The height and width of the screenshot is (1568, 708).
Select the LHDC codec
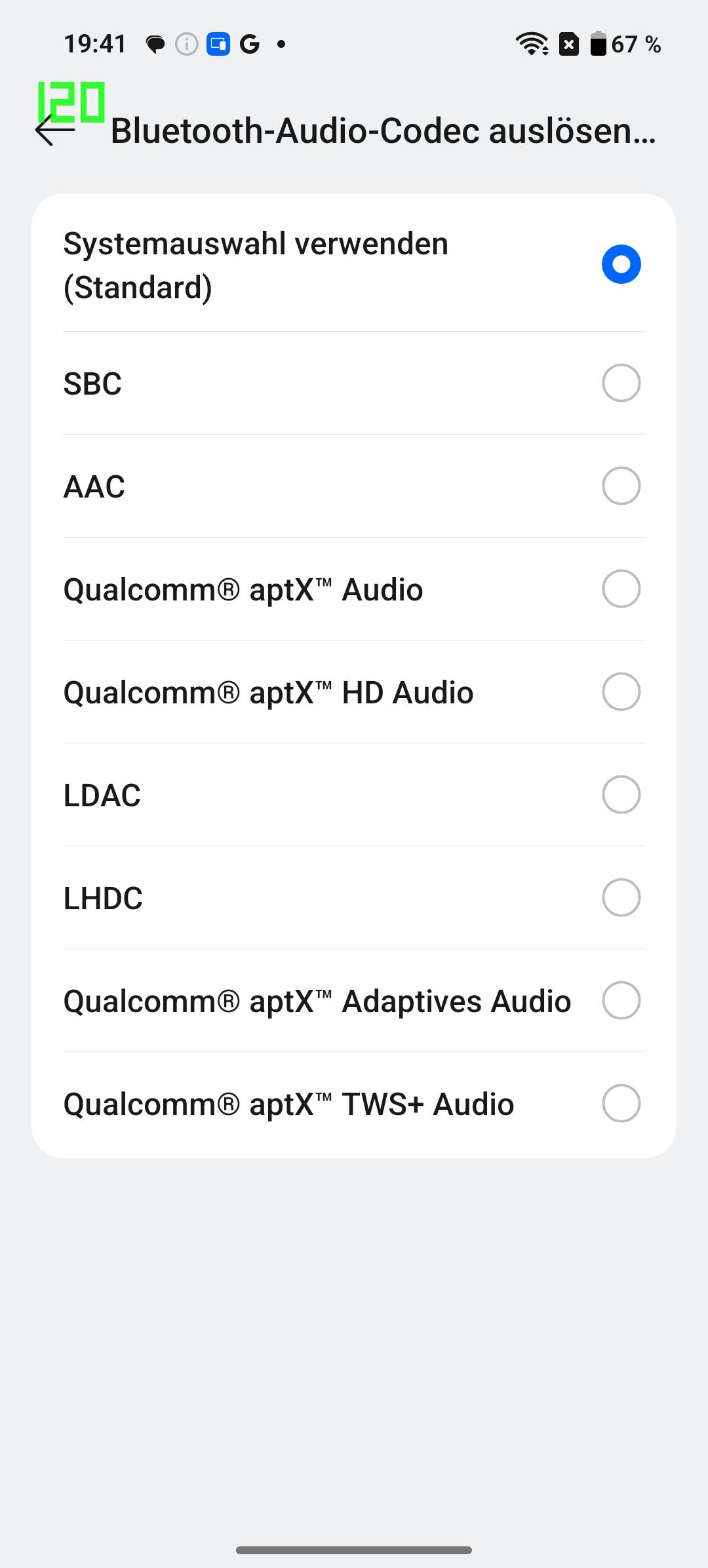[354, 897]
